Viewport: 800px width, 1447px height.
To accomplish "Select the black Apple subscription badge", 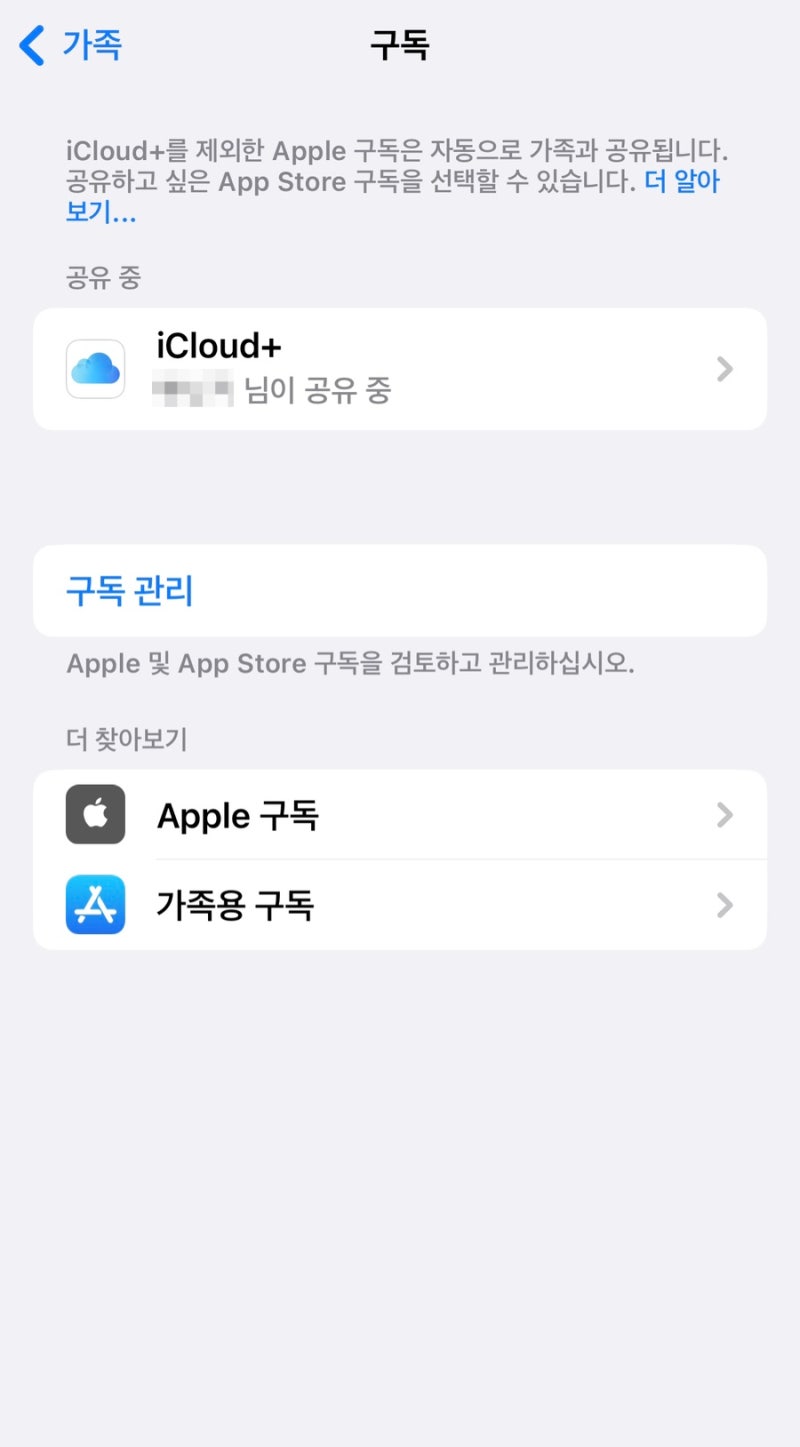I will [x=94, y=815].
